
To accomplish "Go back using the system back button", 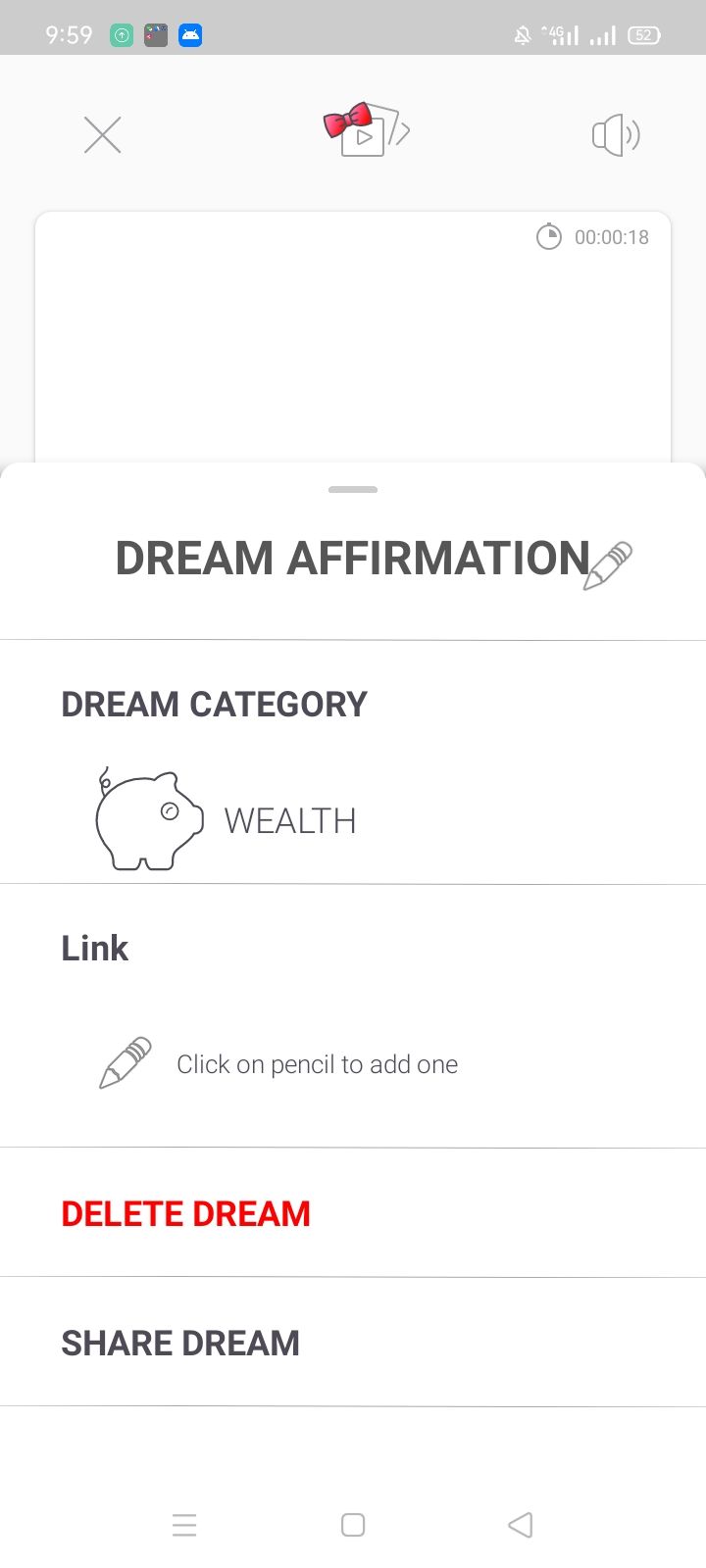I will pos(521,1525).
